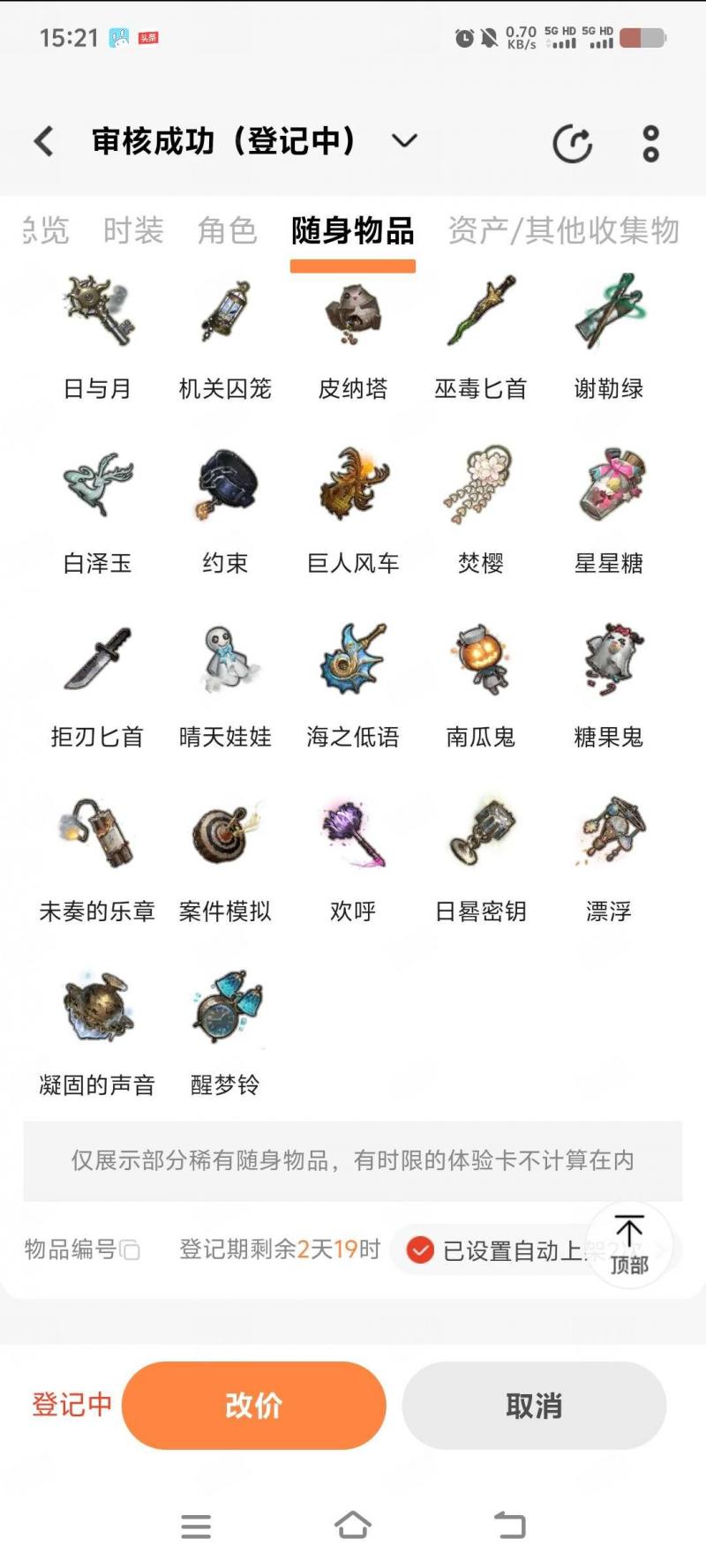Open the three-dot overflow menu
The image size is (706, 1568).
coord(650,144)
